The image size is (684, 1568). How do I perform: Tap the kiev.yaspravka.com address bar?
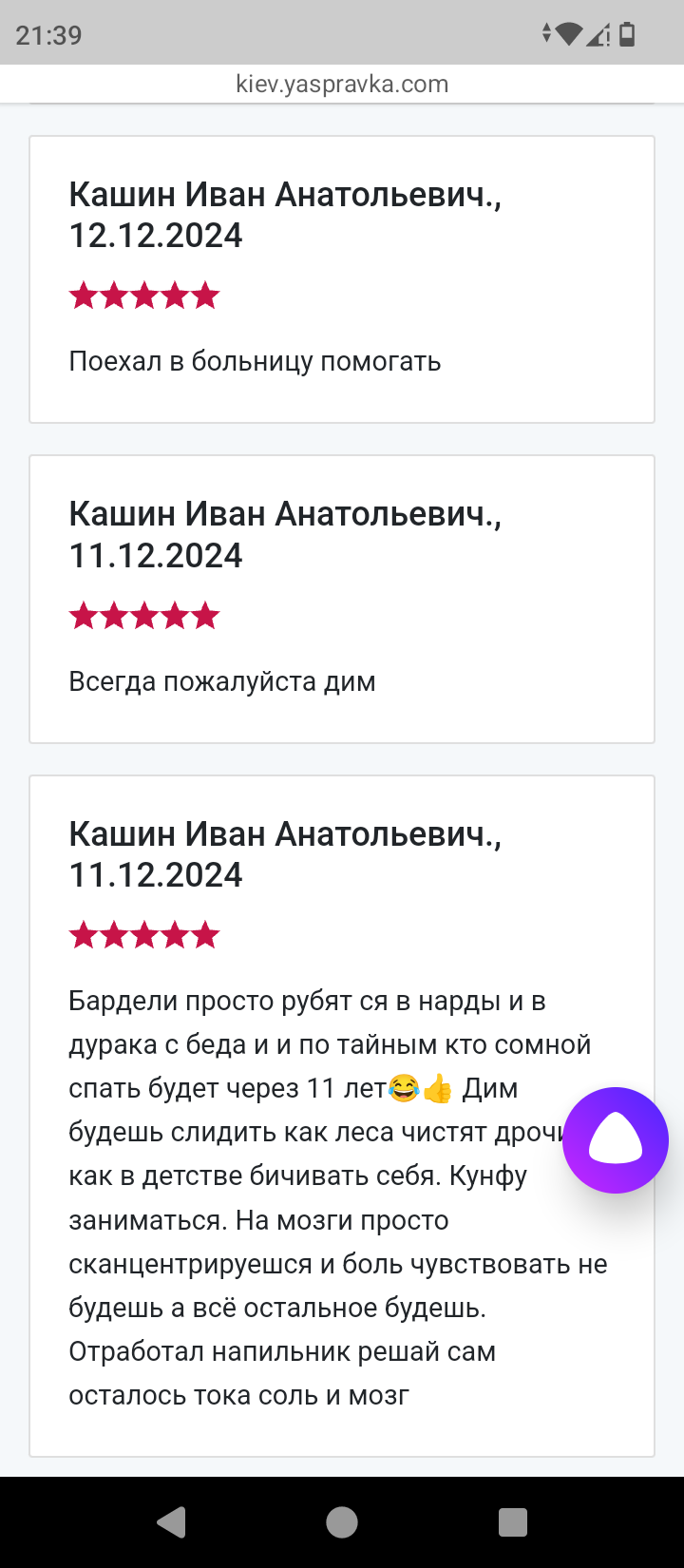point(342,84)
